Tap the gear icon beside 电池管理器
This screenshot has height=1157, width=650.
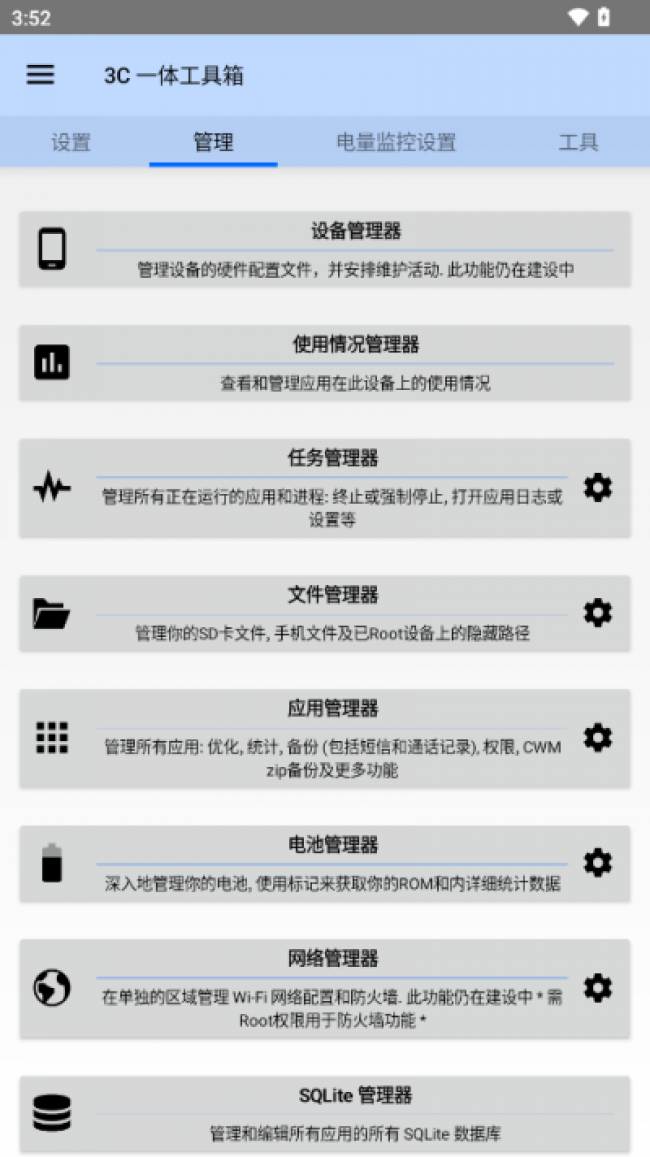pos(598,863)
